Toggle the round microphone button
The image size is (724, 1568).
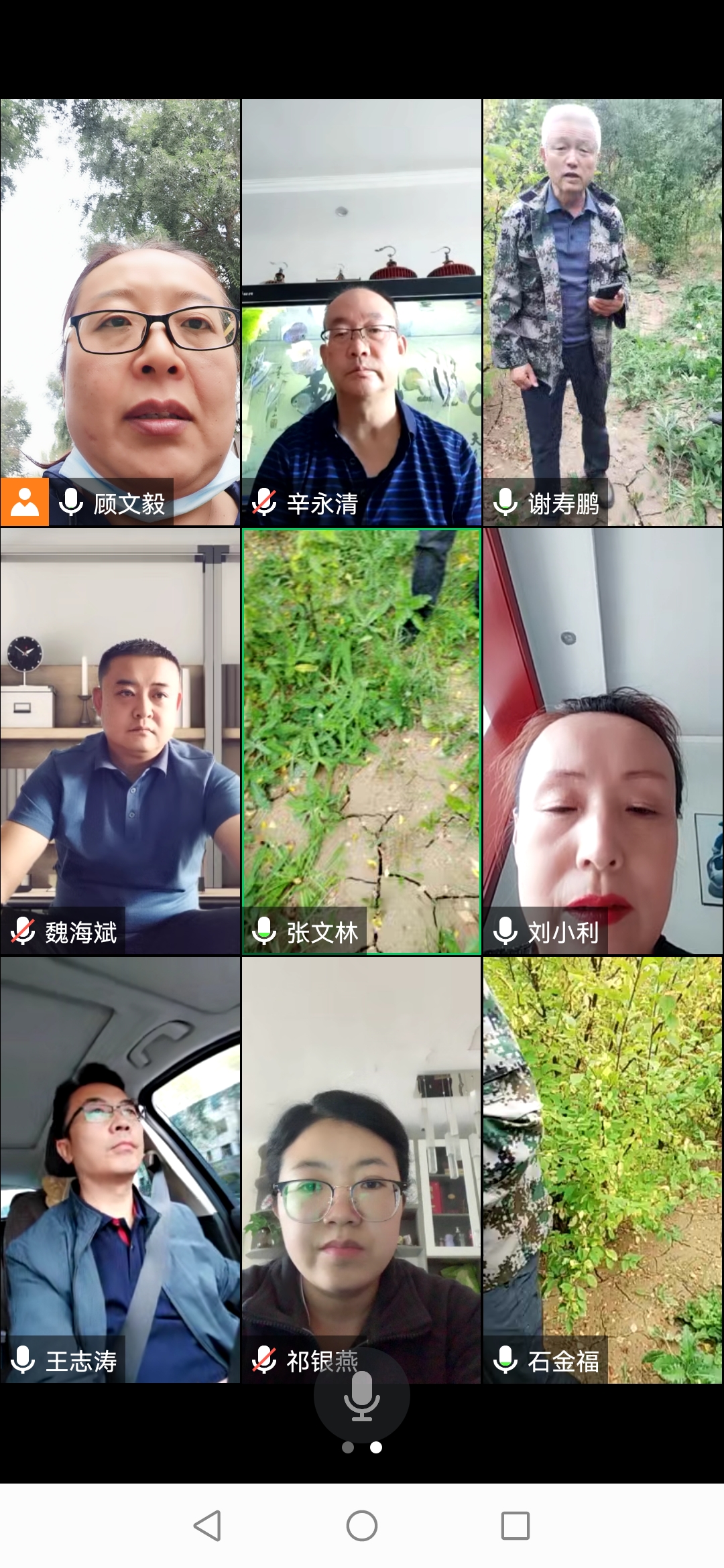coord(362,1396)
